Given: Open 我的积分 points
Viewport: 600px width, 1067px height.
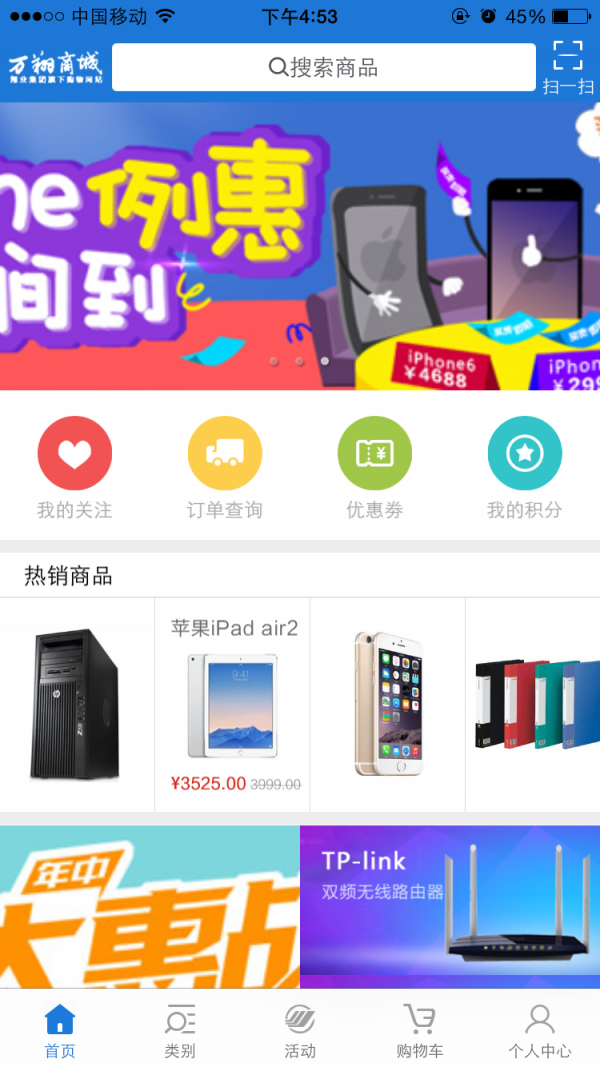Looking at the screenshot, I should click(x=525, y=467).
